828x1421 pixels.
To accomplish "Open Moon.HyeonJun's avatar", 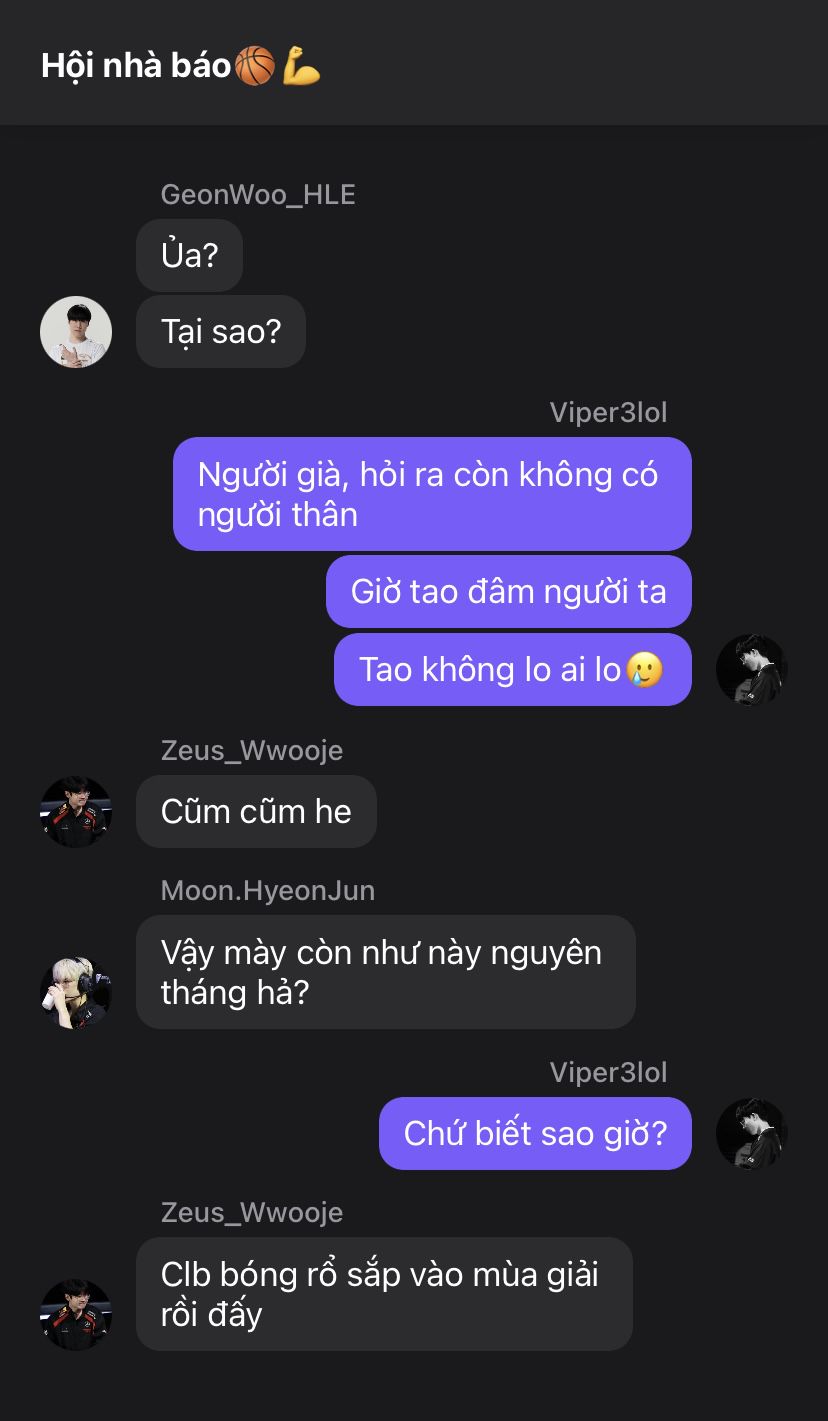I will (x=76, y=992).
